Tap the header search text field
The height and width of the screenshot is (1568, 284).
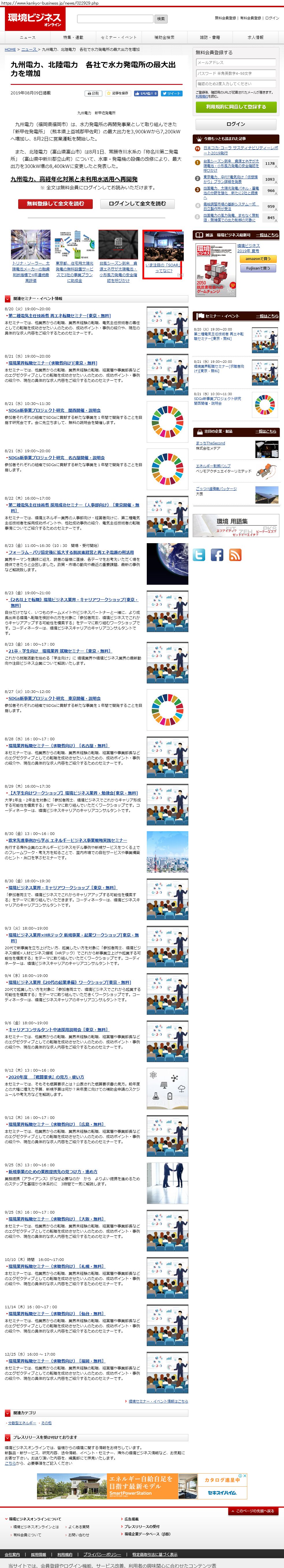tap(115, 19)
